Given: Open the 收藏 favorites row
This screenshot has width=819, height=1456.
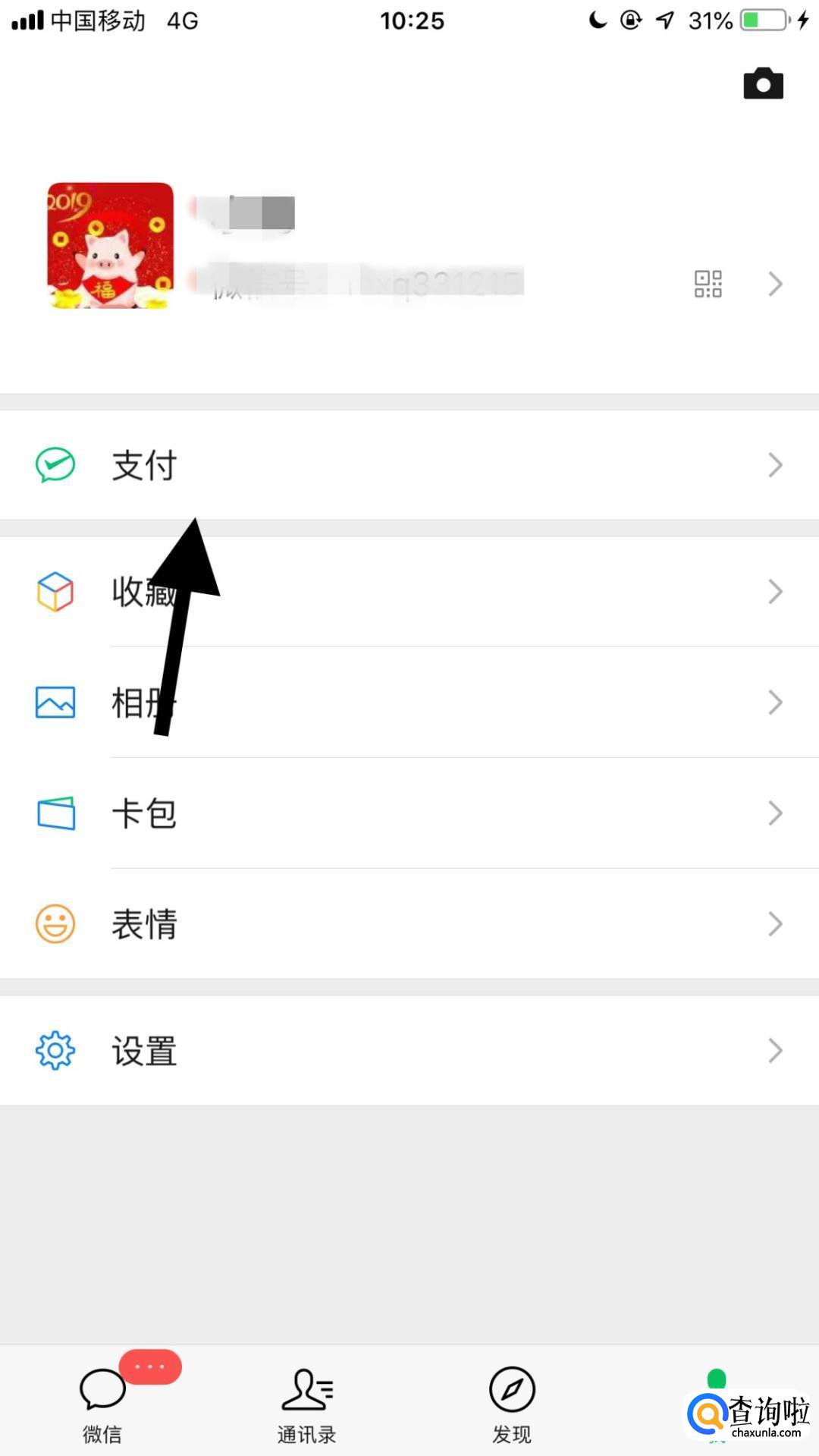Looking at the screenshot, I should click(x=409, y=592).
